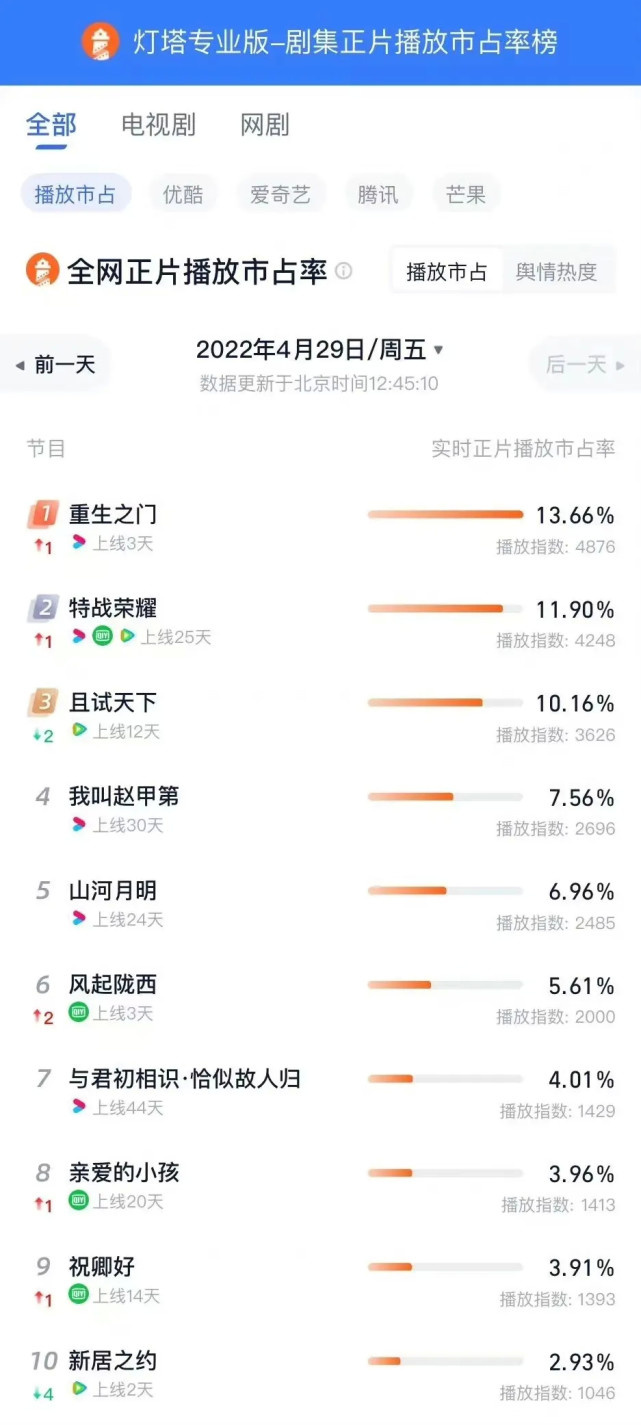
Task: View 亲爱的小孩 entry
Action: point(320,1186)
